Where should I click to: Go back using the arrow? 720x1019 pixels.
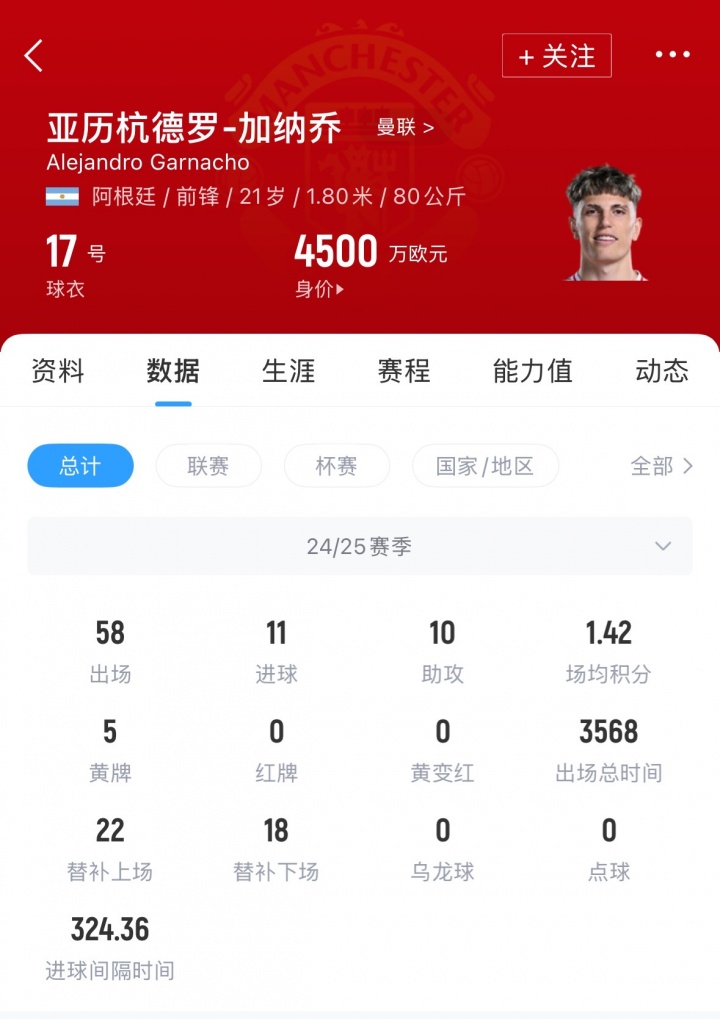(x=34, y=56)
